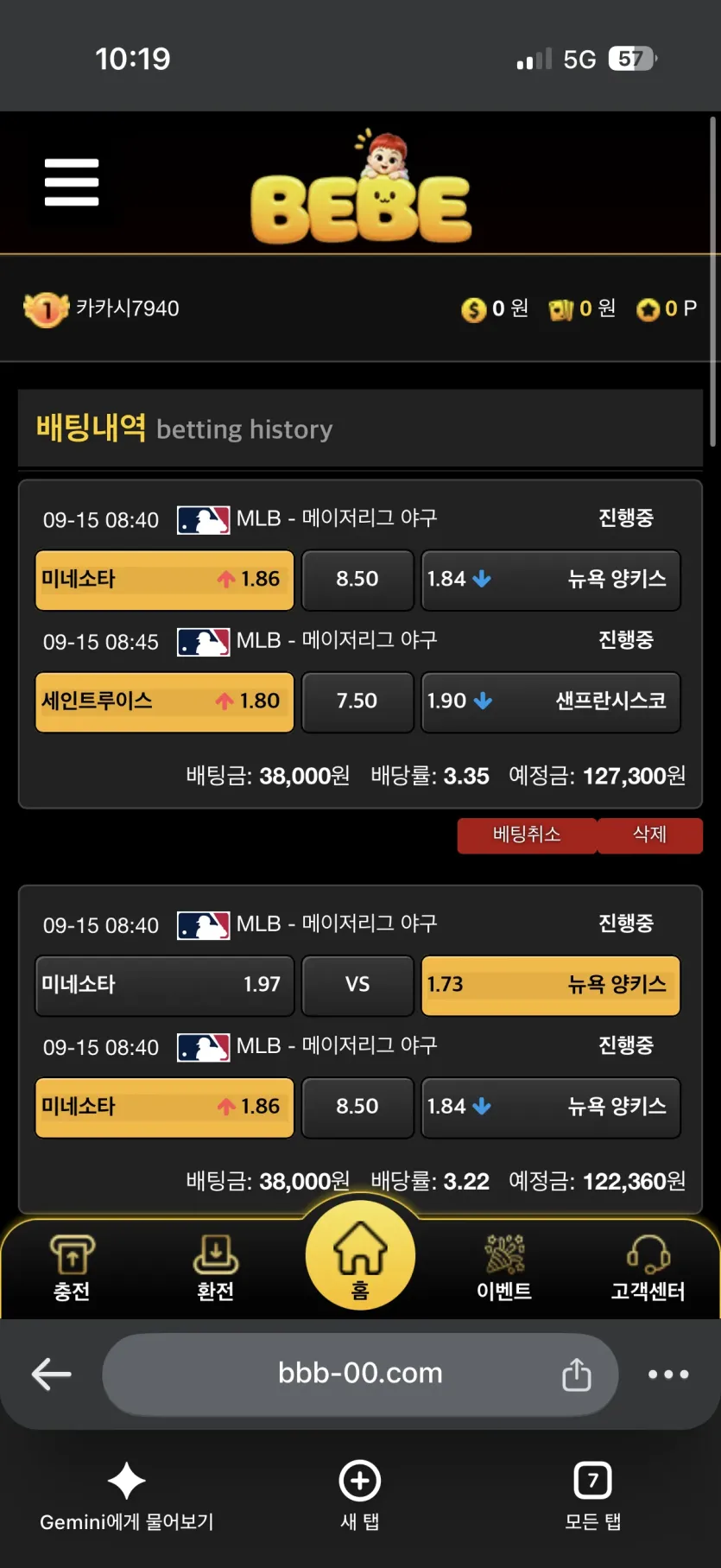Image resolution: width=721 pixels, height=1568 pixels.
Task: Open the browser three-dot menu
Action: [x=668, y=1374]
